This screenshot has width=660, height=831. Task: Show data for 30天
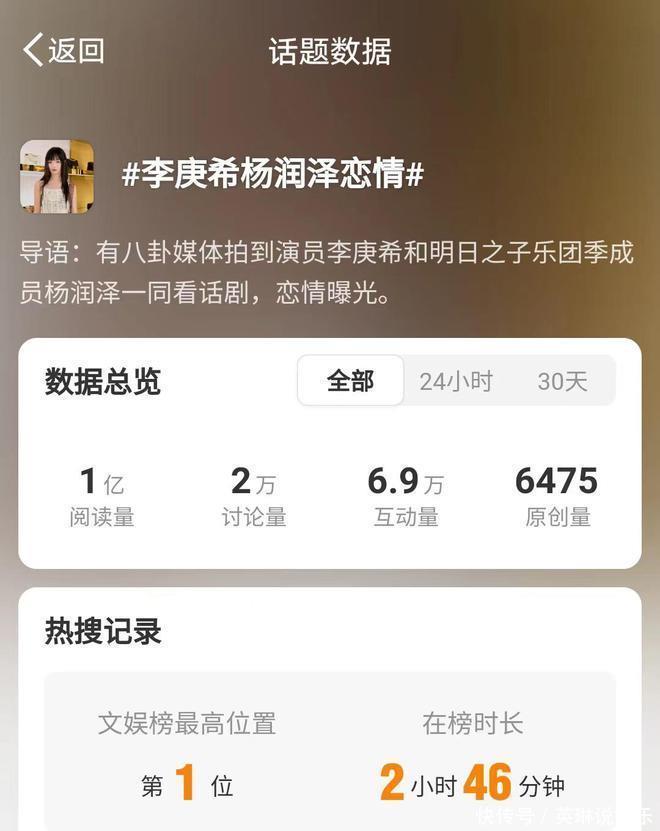click(562, 381)
